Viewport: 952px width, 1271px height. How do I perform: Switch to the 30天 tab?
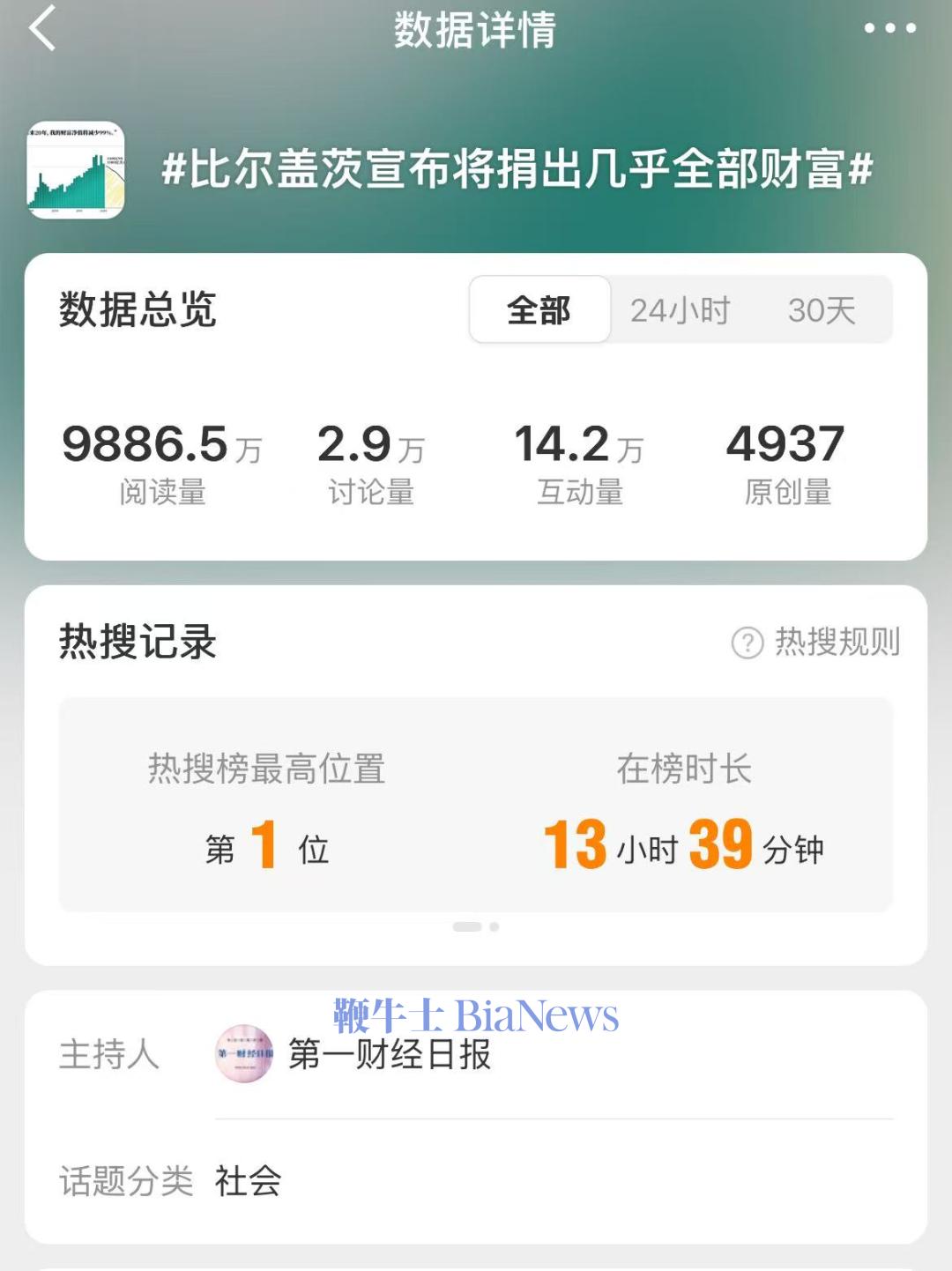tap(821, 309)
